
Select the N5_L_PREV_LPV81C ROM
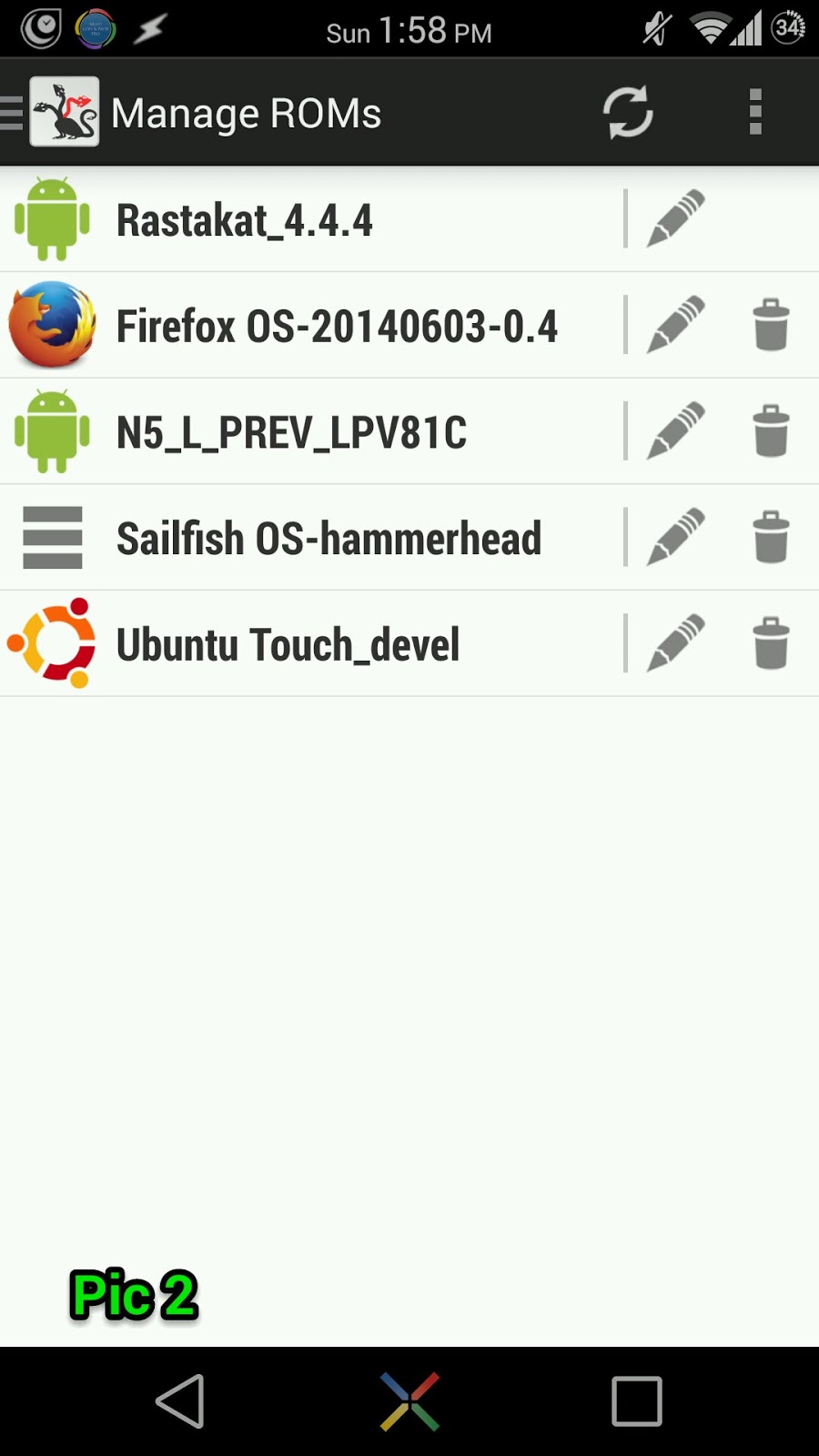(x=291, y=432)
